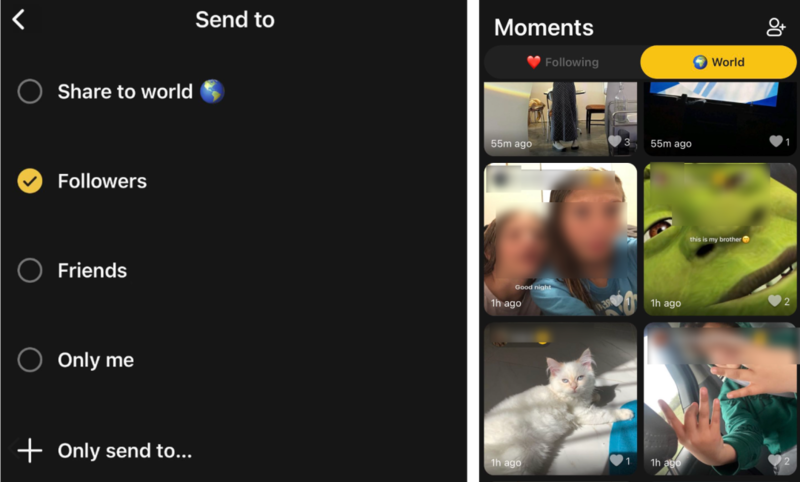
Task: Open the add friends icon
Action: (x=776, y=28)
